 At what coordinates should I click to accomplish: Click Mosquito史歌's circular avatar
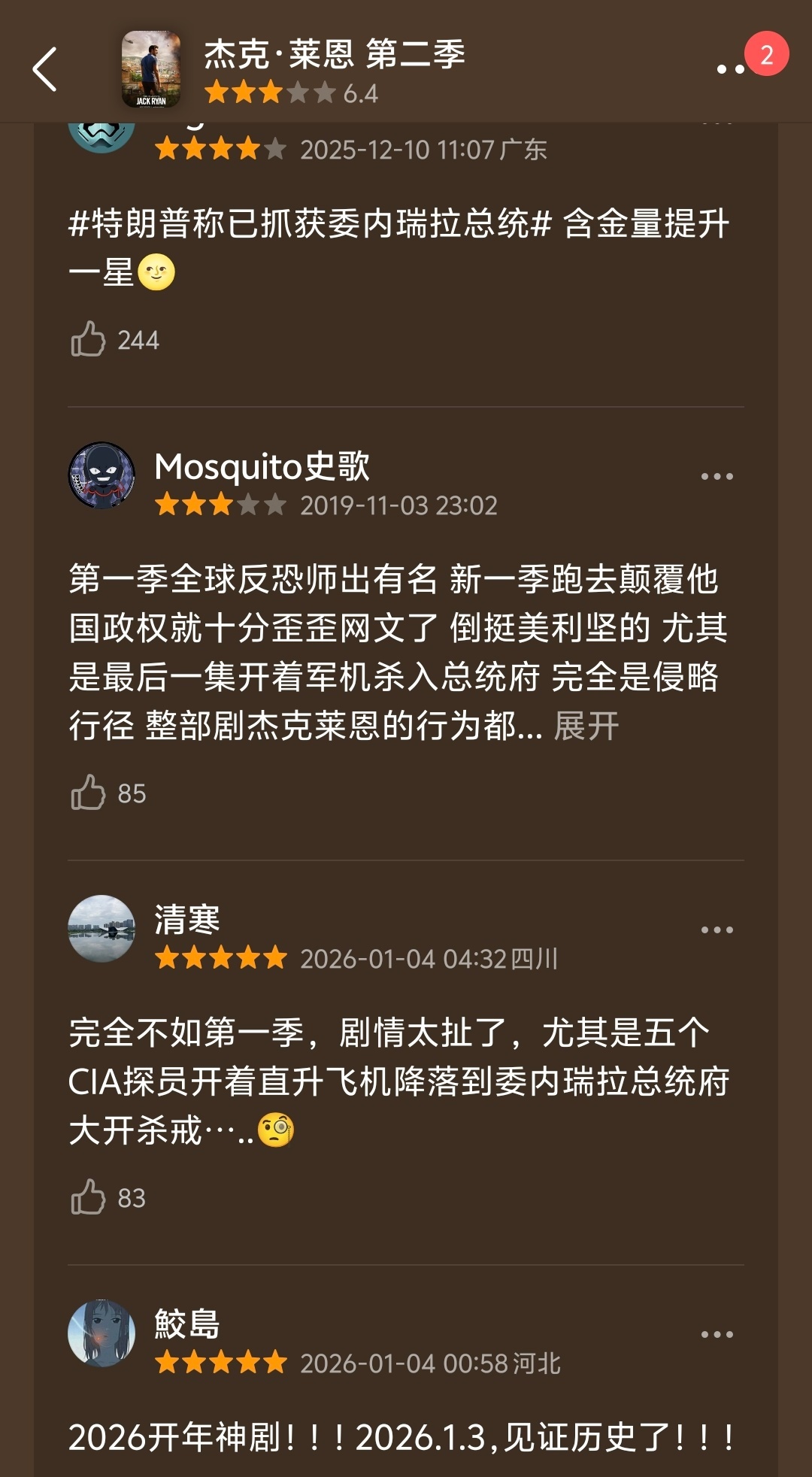point(102,474)
